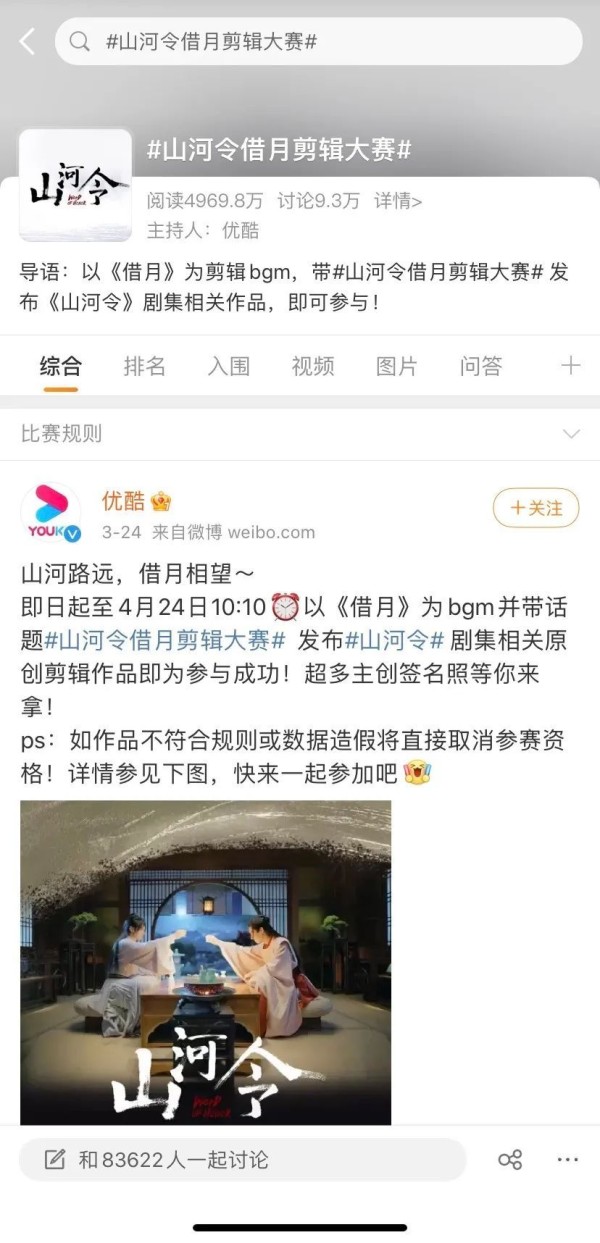Image resolution: width=600 pixels, height=1243 pixels.
Task: Switch to the 入围 tab
Action: (x=228, y=366)
